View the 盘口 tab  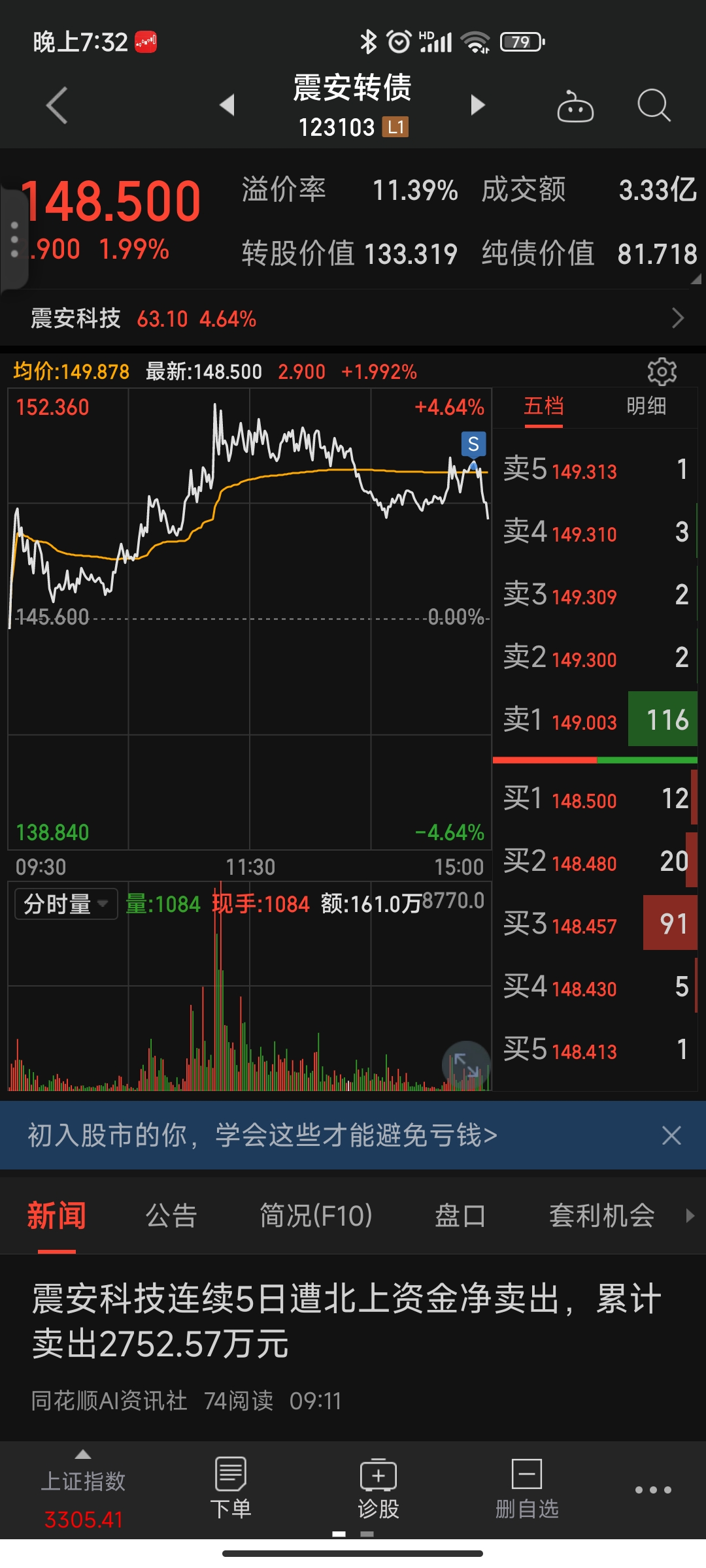coord(460,1216)
